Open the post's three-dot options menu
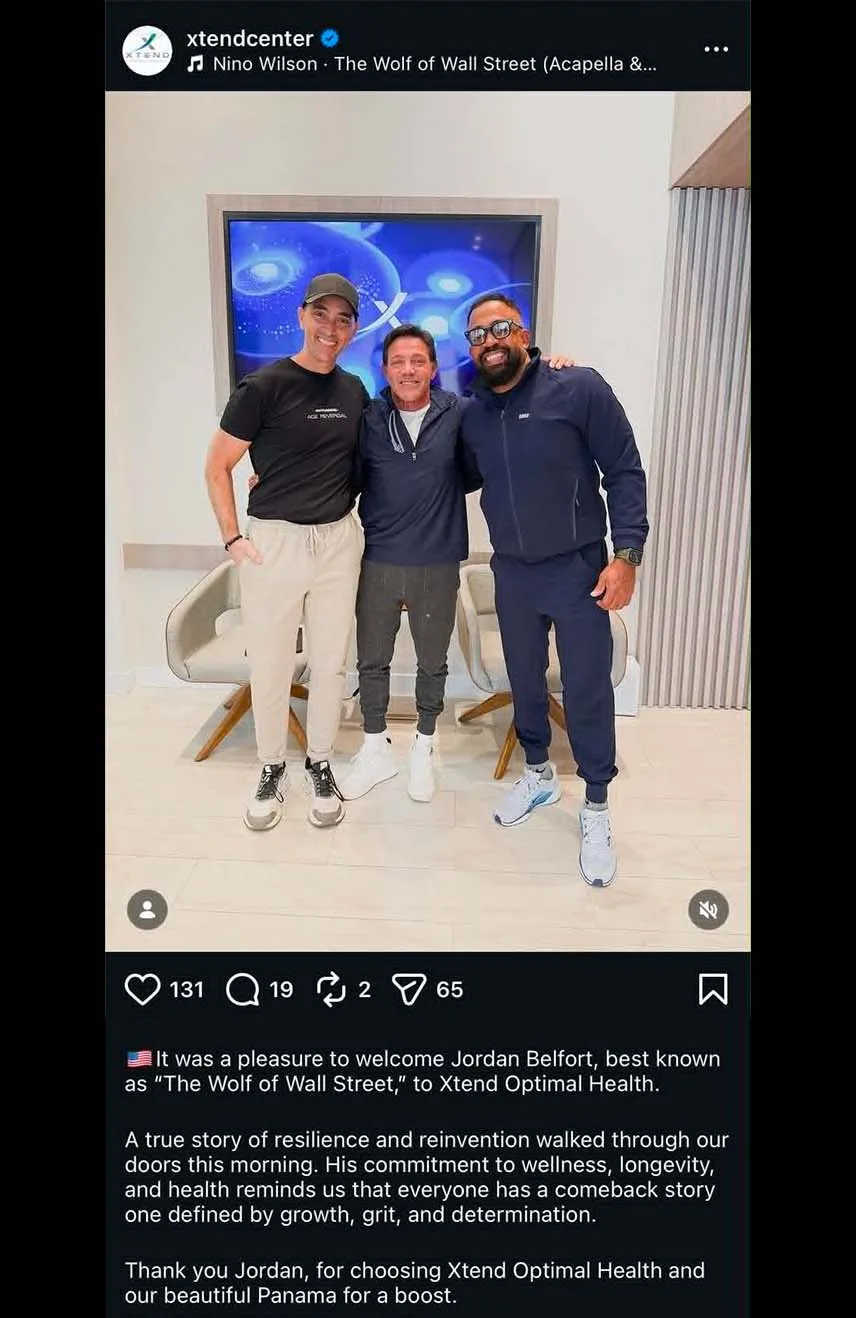The height and width of the screenshot is (1318, 856). 716,49
